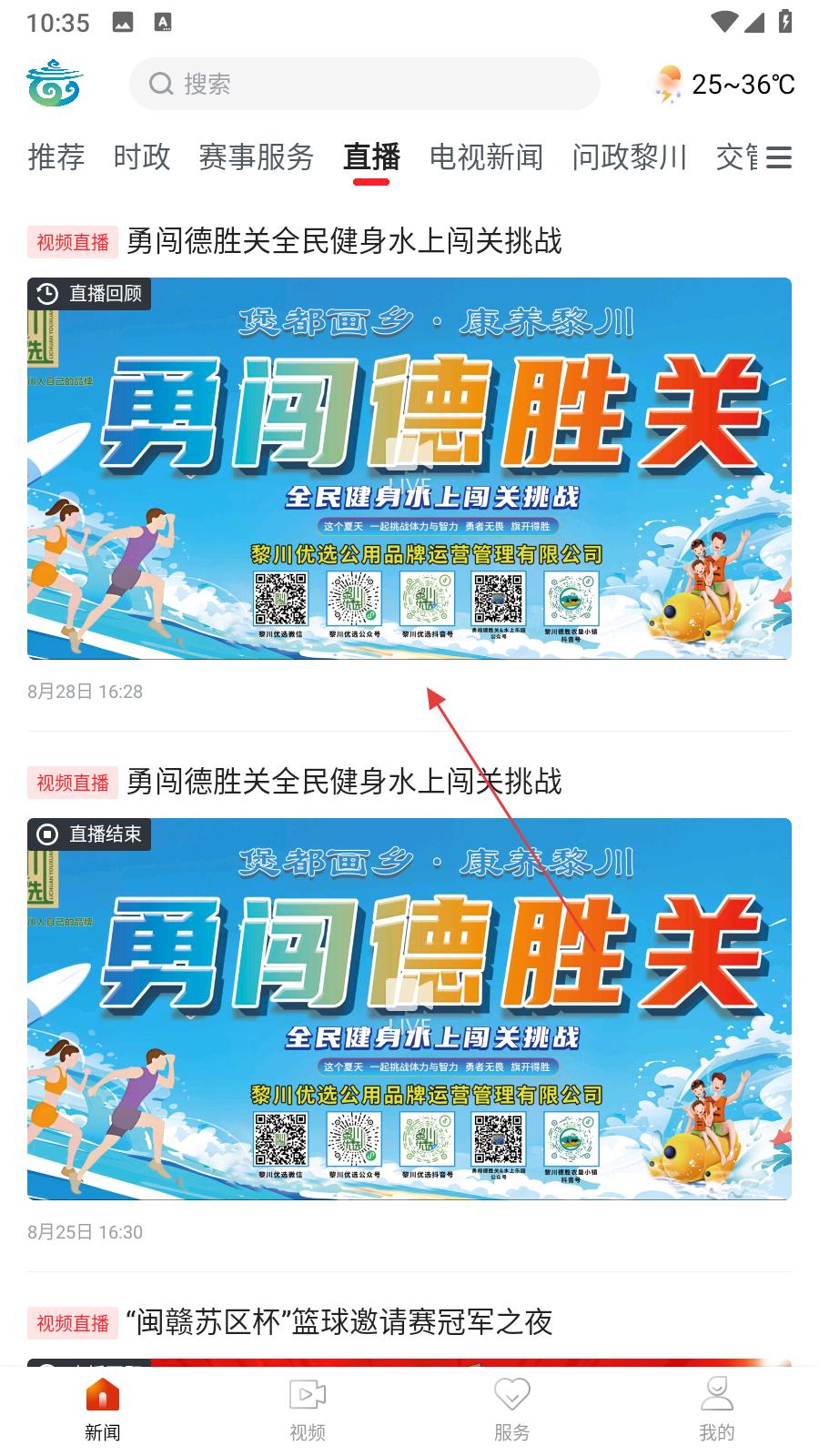
Task: Switch to the 时政 tab
Action: click(142, 157)
